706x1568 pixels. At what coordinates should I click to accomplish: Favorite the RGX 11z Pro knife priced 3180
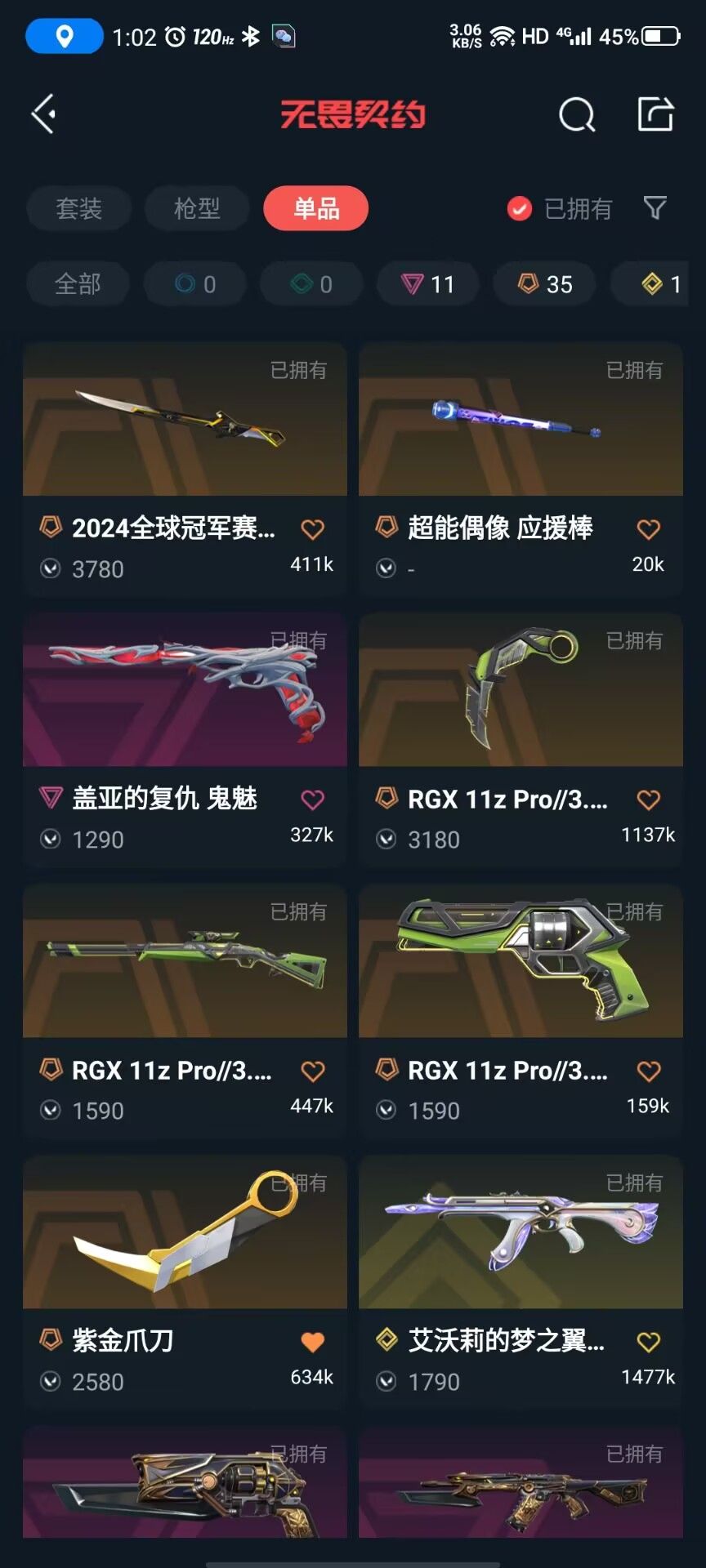pos(648,800)
